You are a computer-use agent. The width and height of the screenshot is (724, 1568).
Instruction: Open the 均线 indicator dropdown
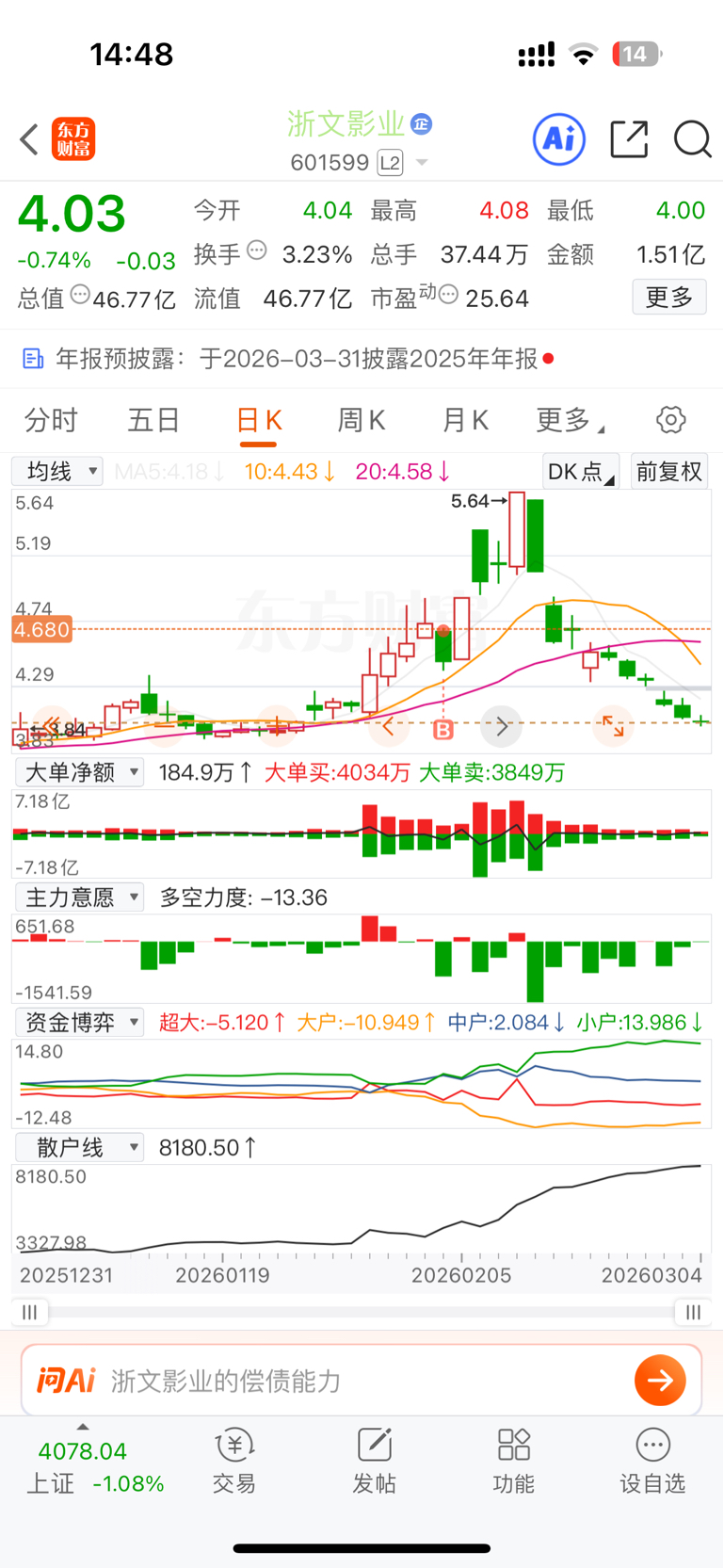pos(57,471)
